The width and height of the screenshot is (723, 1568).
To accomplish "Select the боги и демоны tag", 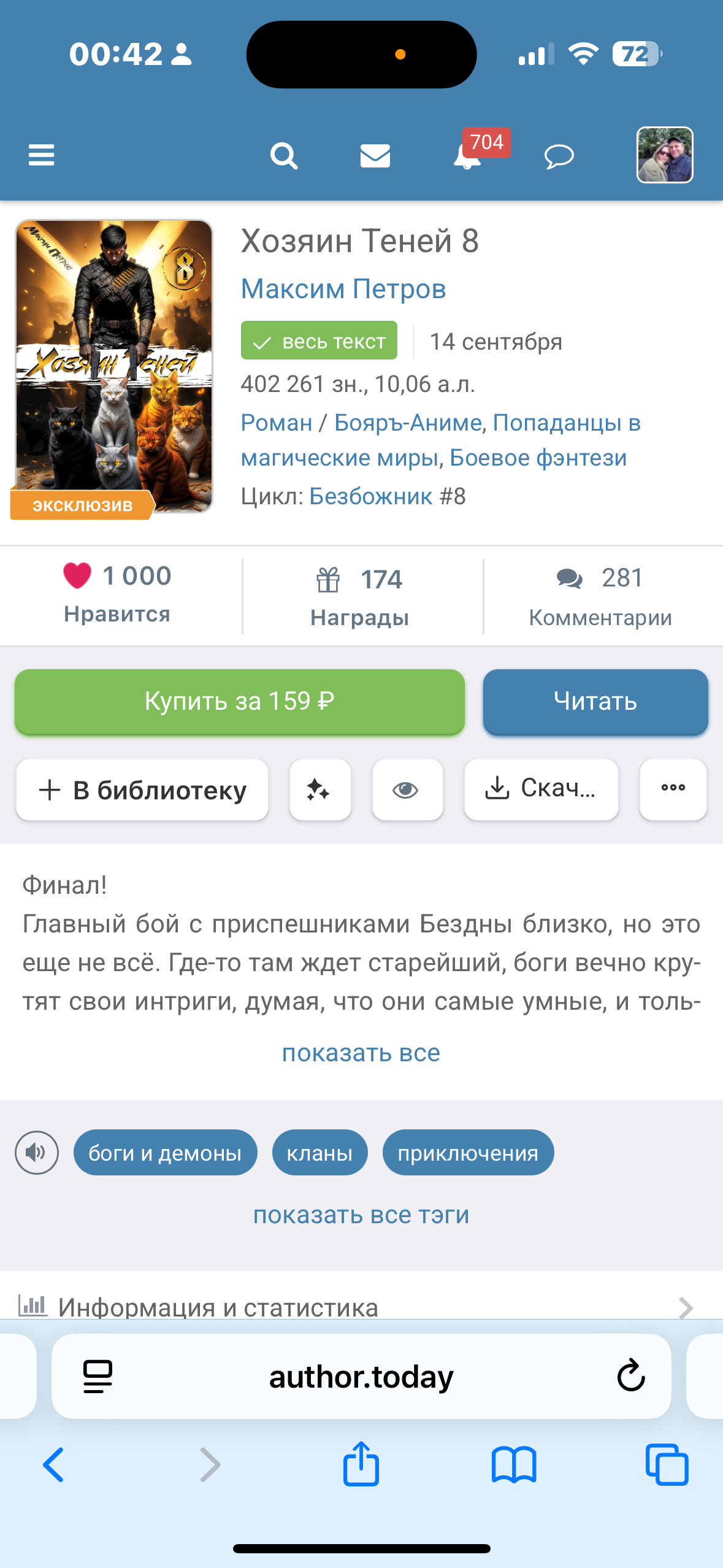I will (x=165, y=1153).
